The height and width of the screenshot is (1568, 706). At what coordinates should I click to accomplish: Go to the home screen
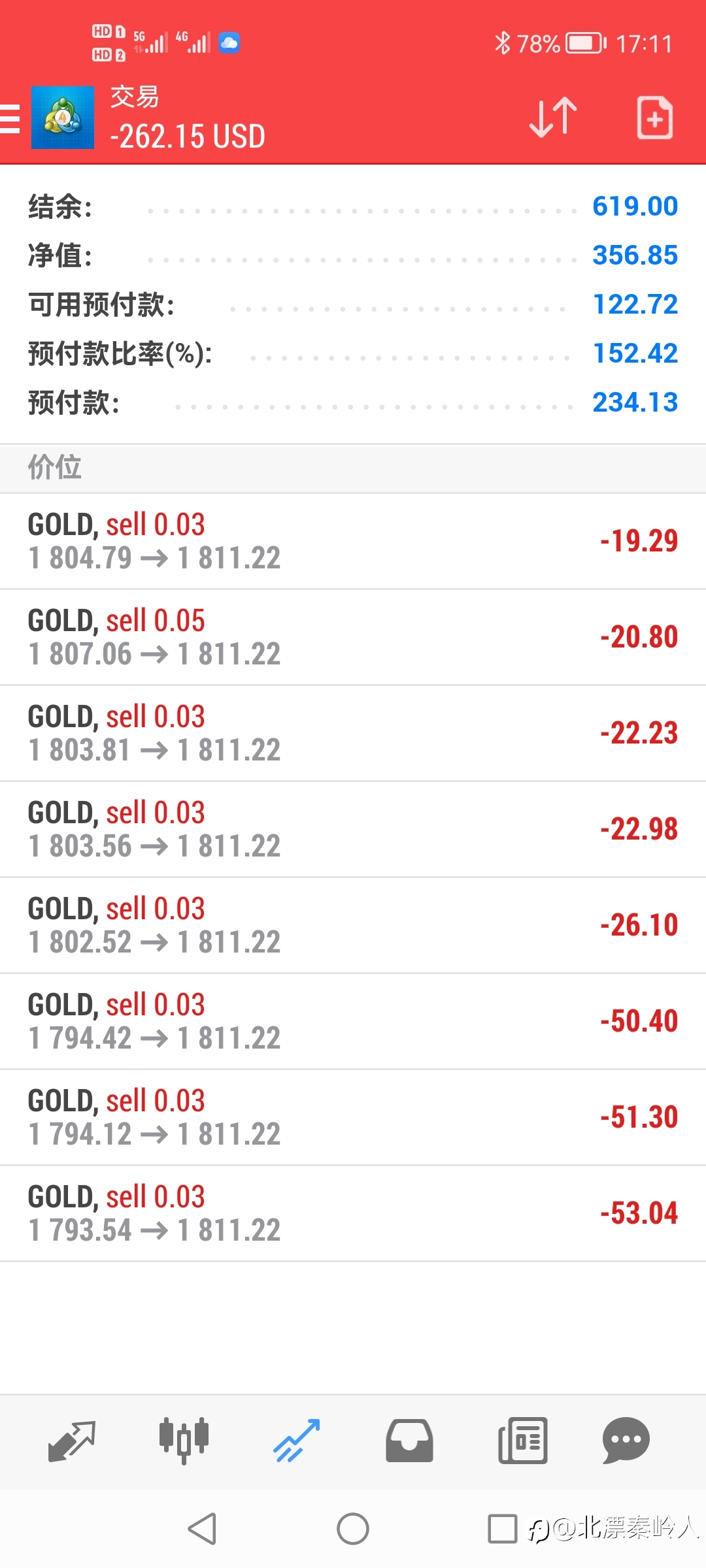(353, 1529)
